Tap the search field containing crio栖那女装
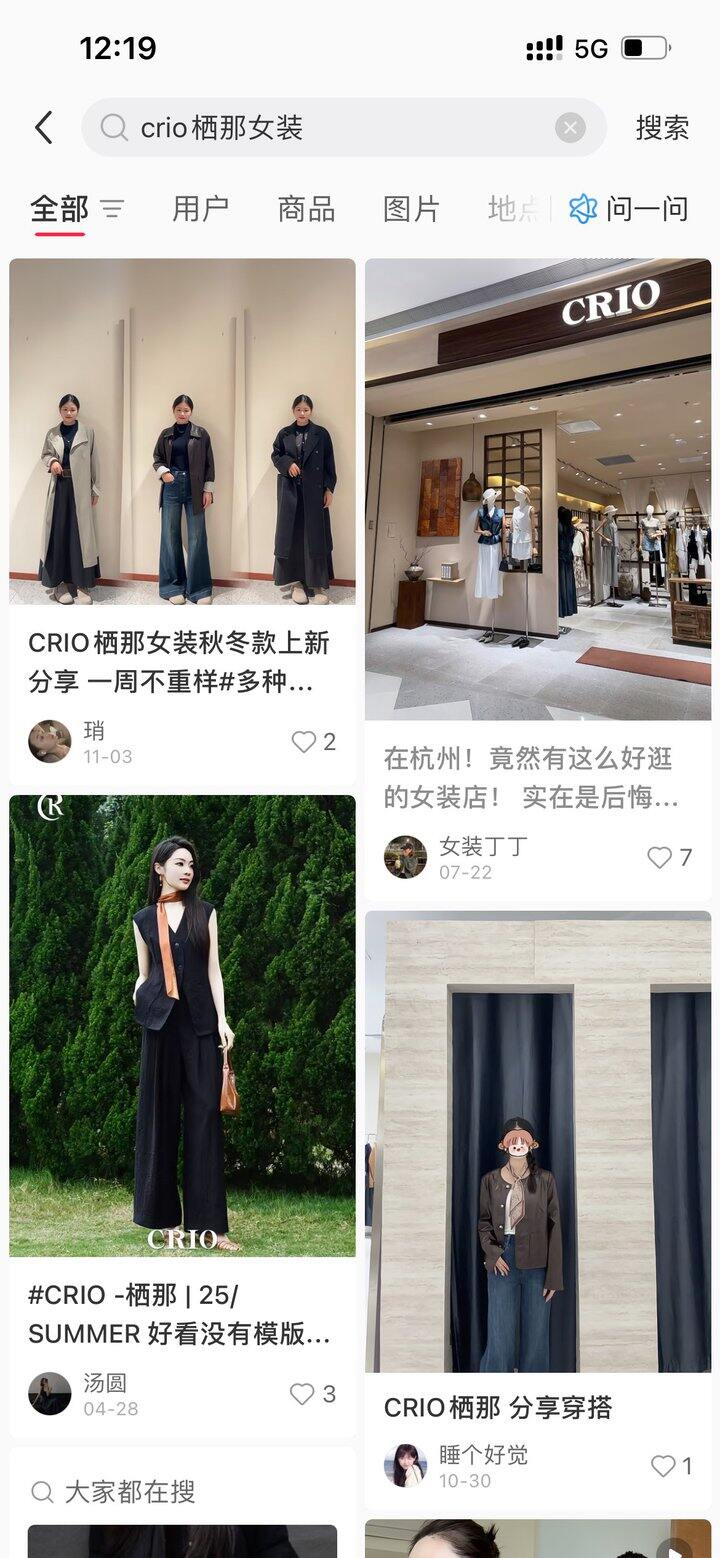This screenshot has width=720, height=1558. coord(330,128)
